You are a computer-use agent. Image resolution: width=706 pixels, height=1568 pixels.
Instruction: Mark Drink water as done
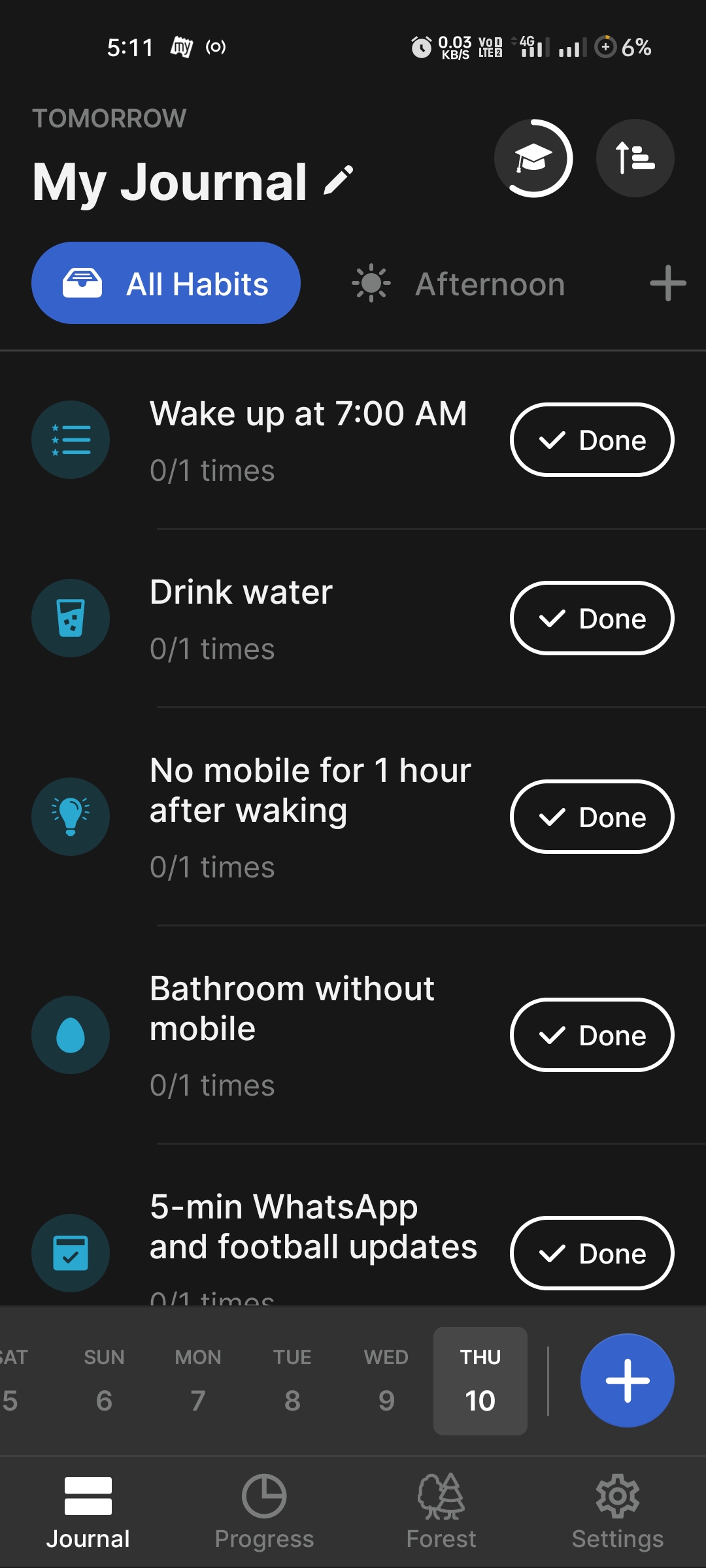[x=592, y=618]
